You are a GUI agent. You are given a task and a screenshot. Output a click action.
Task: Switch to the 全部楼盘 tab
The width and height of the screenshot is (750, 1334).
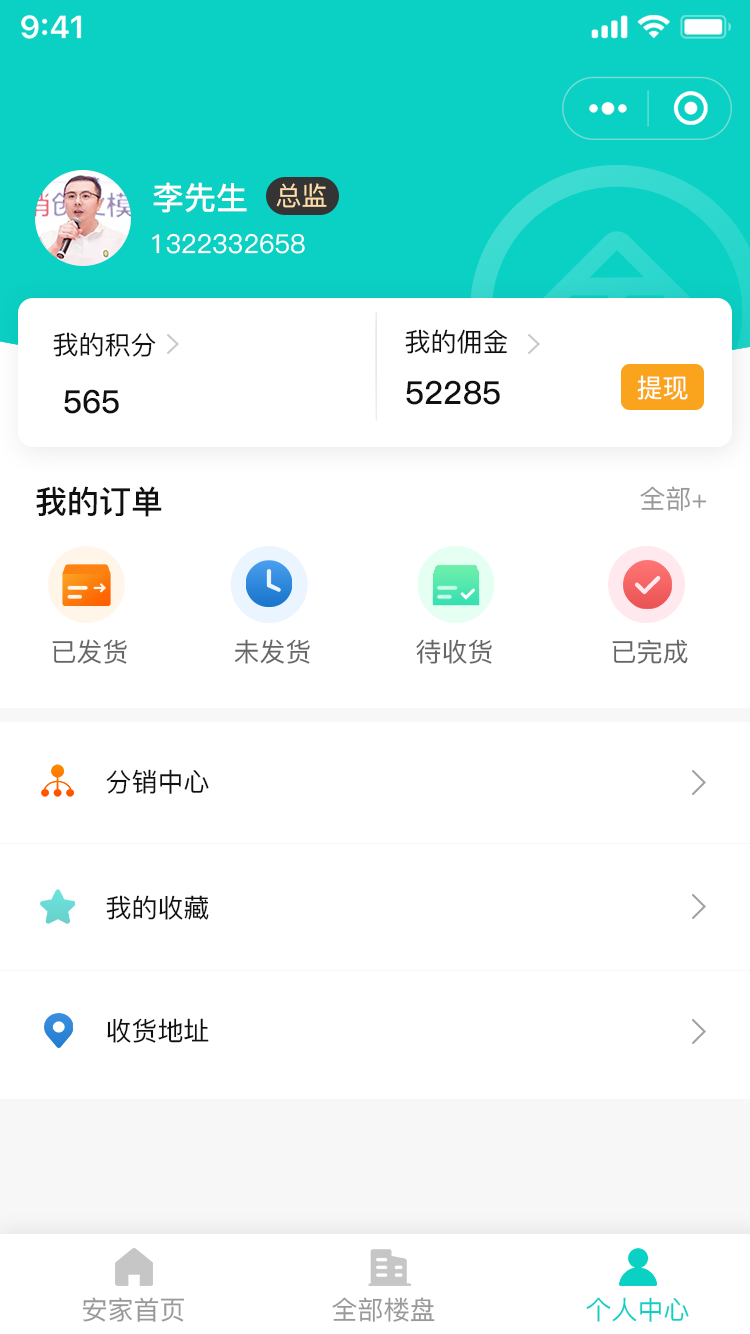pyautogui.click(x=385, y=1285)
